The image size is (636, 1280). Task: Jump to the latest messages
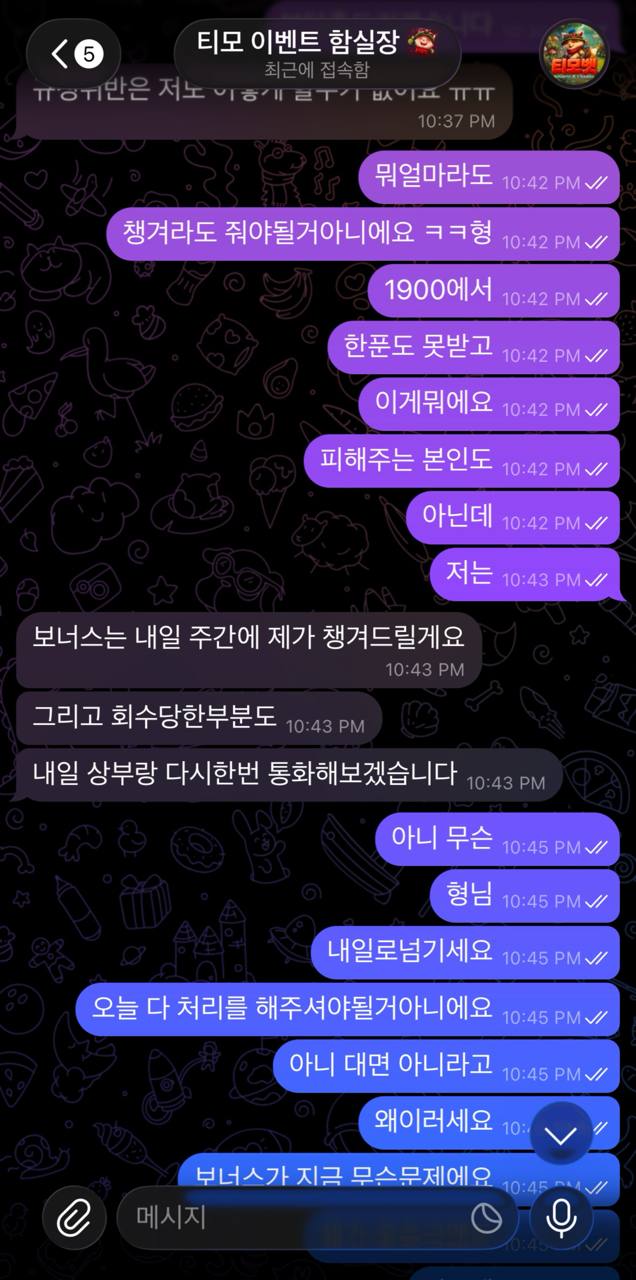[x=562, y=1133]
